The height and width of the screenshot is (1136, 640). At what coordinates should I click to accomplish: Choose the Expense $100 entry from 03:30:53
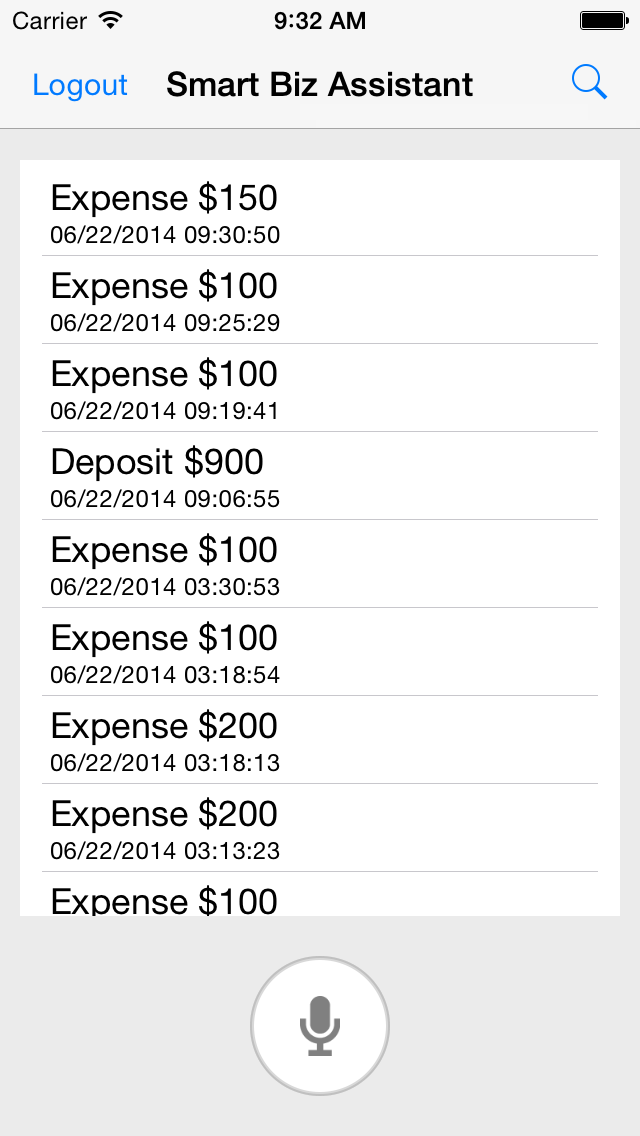pos(320,564)
